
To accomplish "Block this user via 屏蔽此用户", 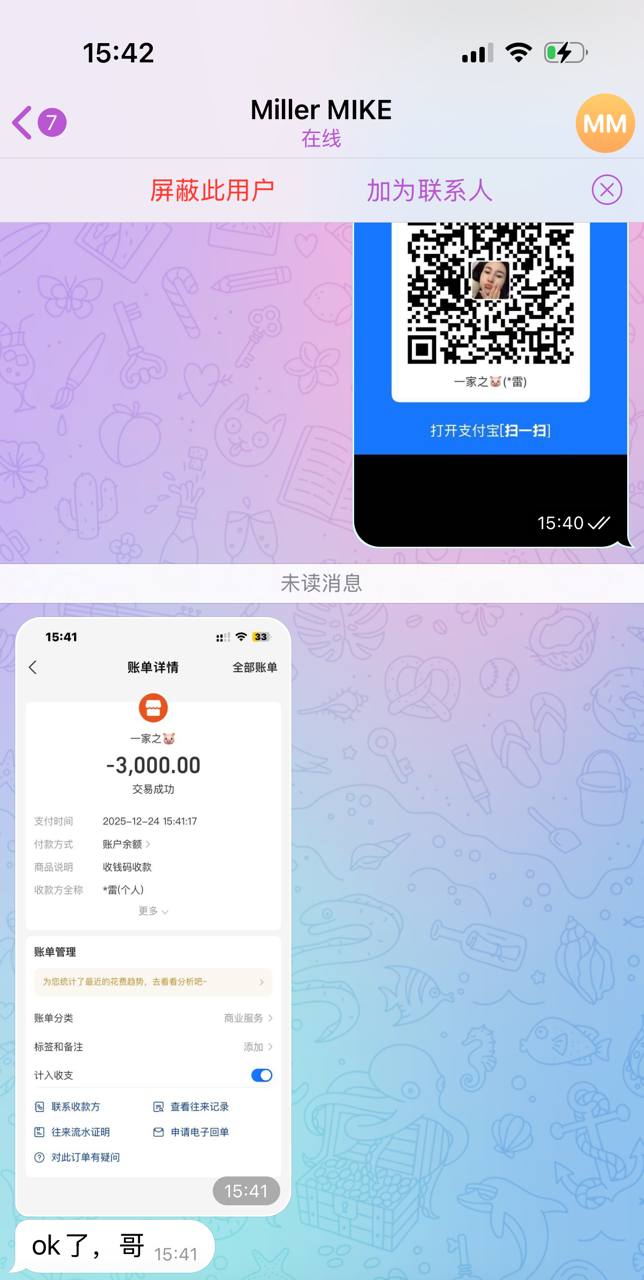I will (212, 190).
